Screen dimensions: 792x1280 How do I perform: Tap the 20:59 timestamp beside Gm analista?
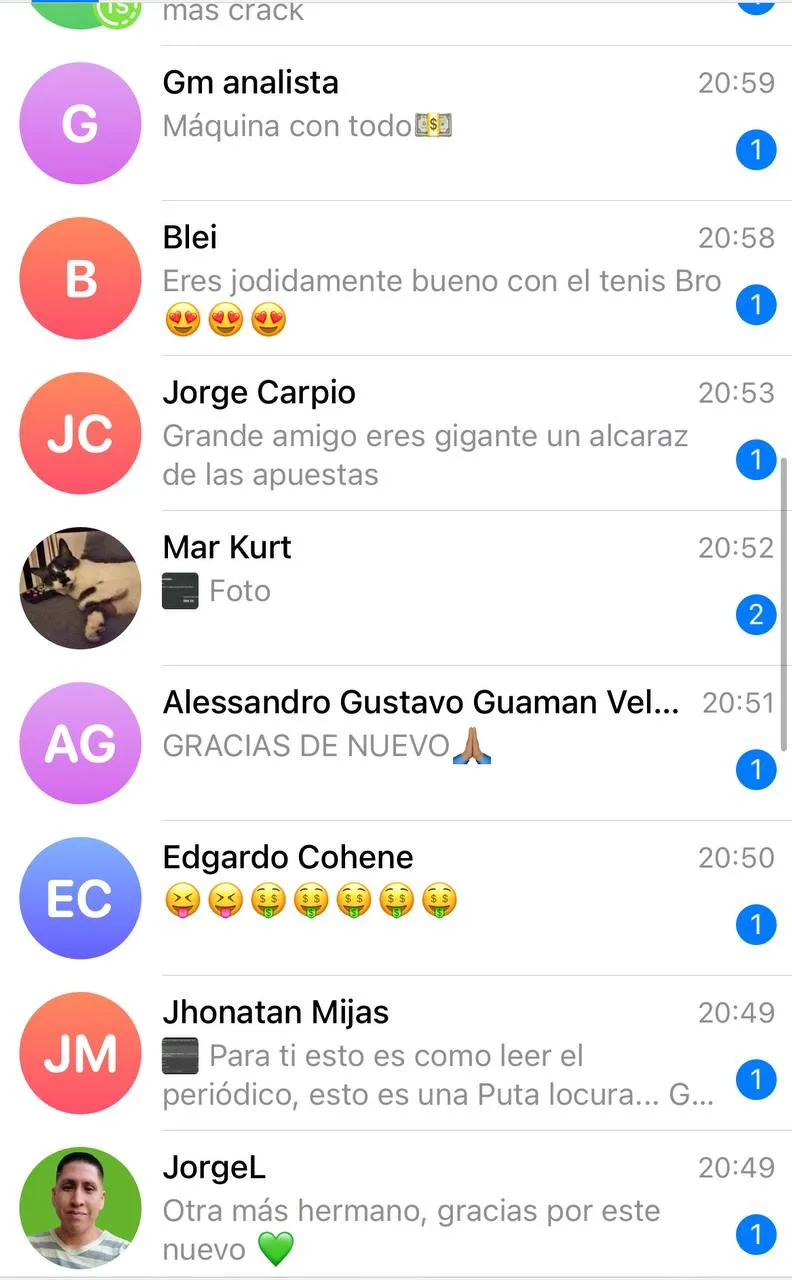[737, 84]
